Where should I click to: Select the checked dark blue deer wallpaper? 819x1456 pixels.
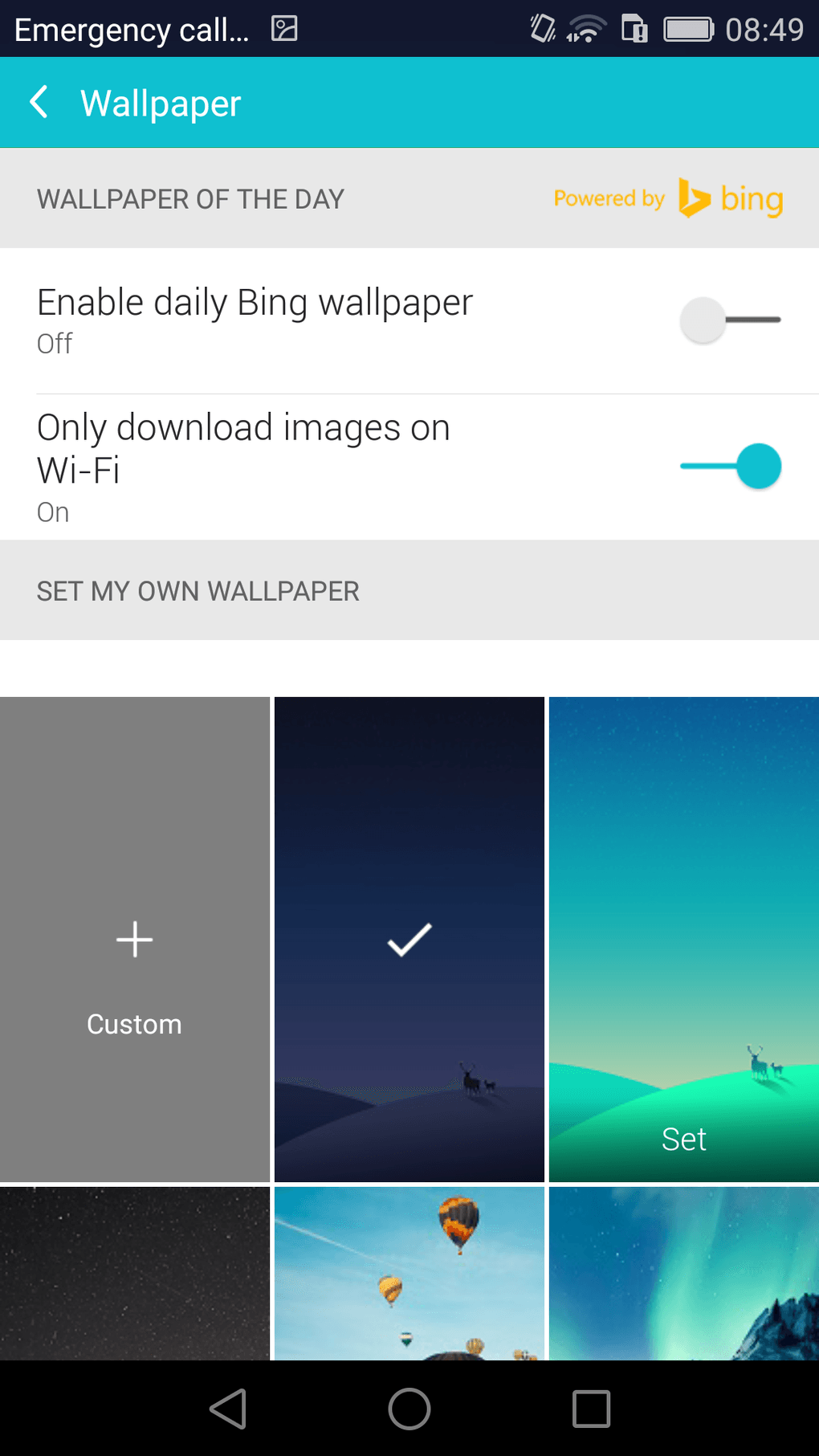(409, 939)
